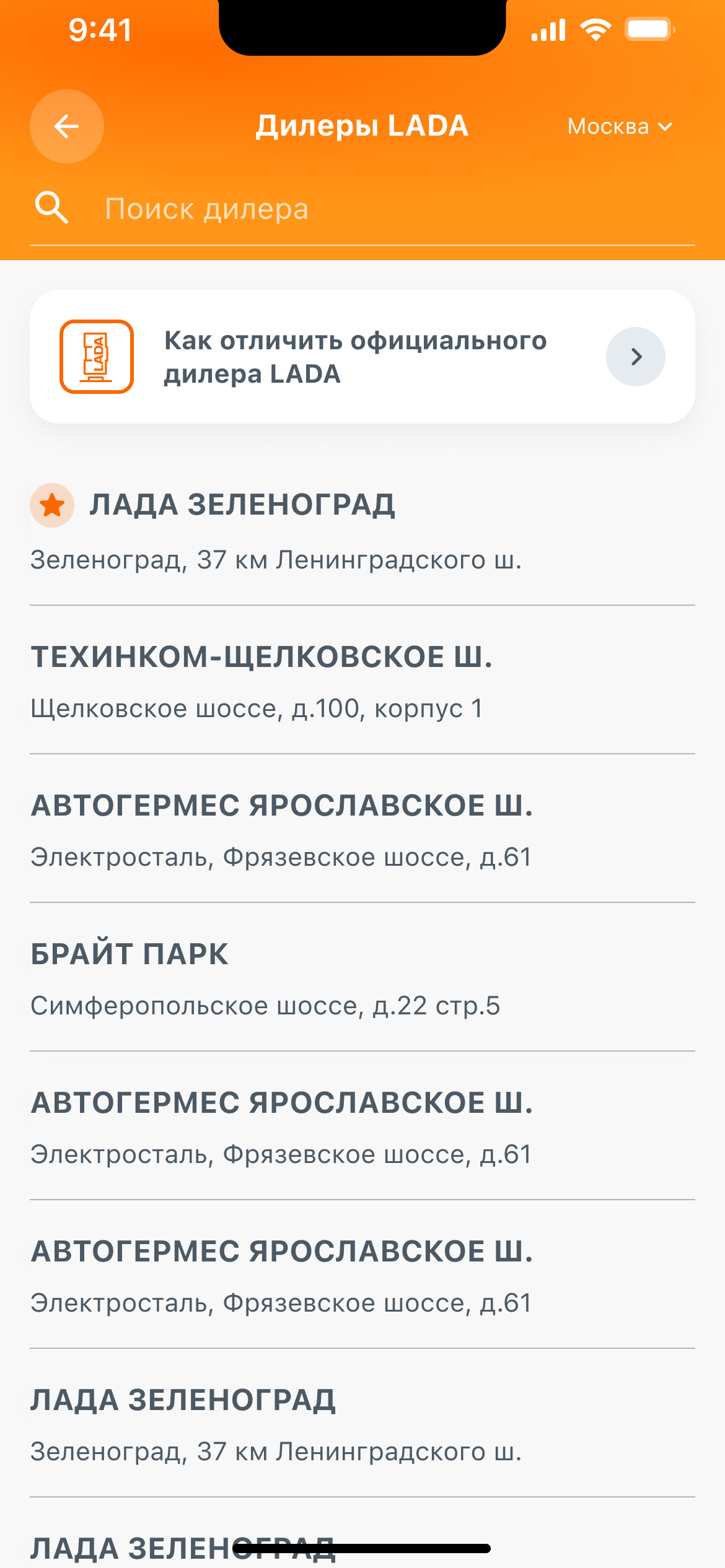
Task: Choose the БРАЙТ ПАРК dealer
Action: coord(362,977)
